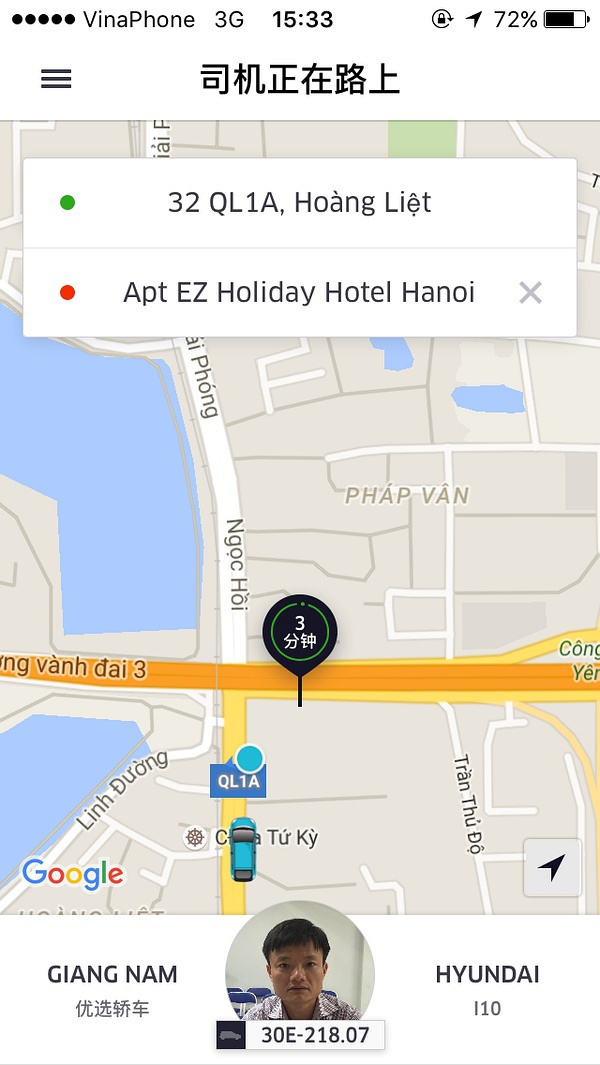The width and height of the screenshot is (600, 1065).
Task: Open the hamburger side menu
Action: coord(56,80)
